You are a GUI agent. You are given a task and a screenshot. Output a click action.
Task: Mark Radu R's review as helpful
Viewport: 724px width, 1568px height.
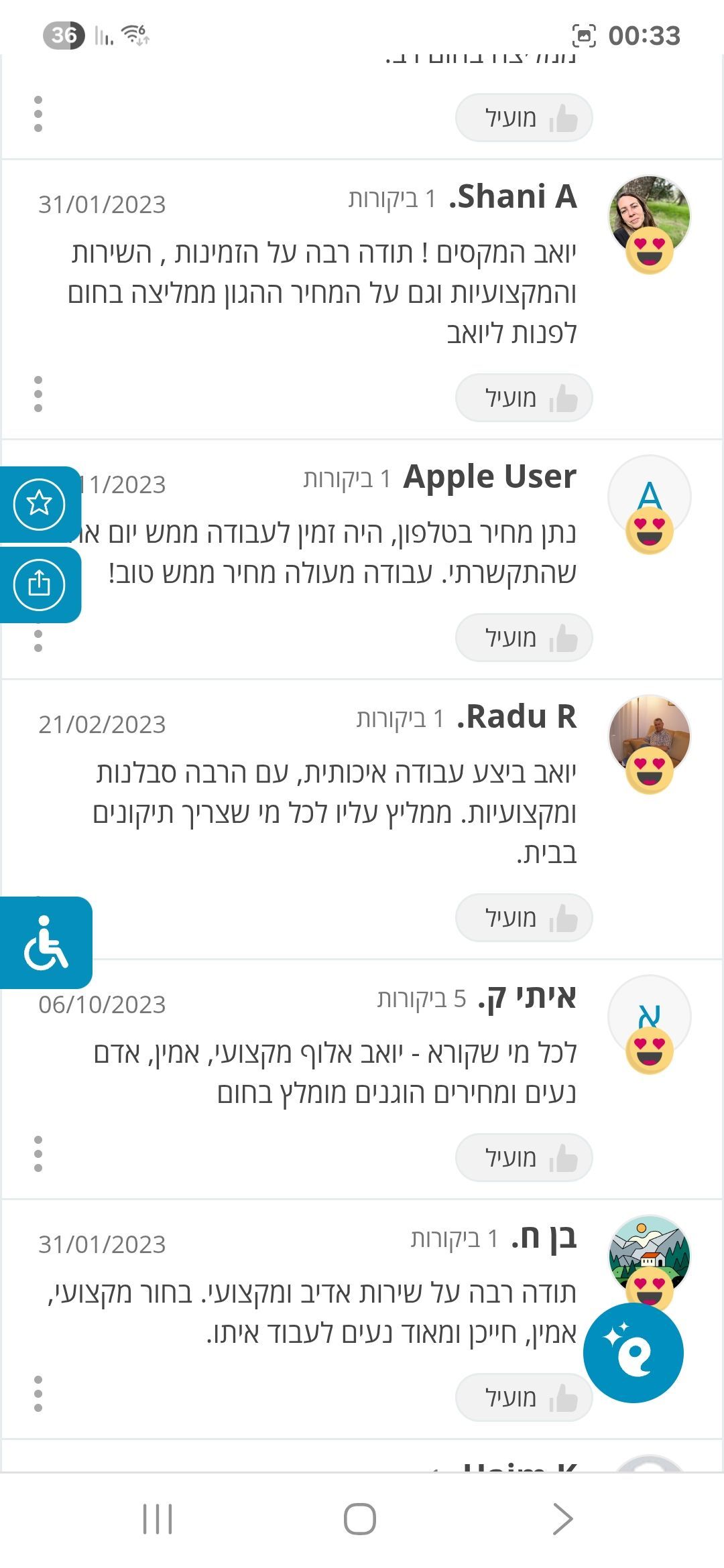coord(524,918)
